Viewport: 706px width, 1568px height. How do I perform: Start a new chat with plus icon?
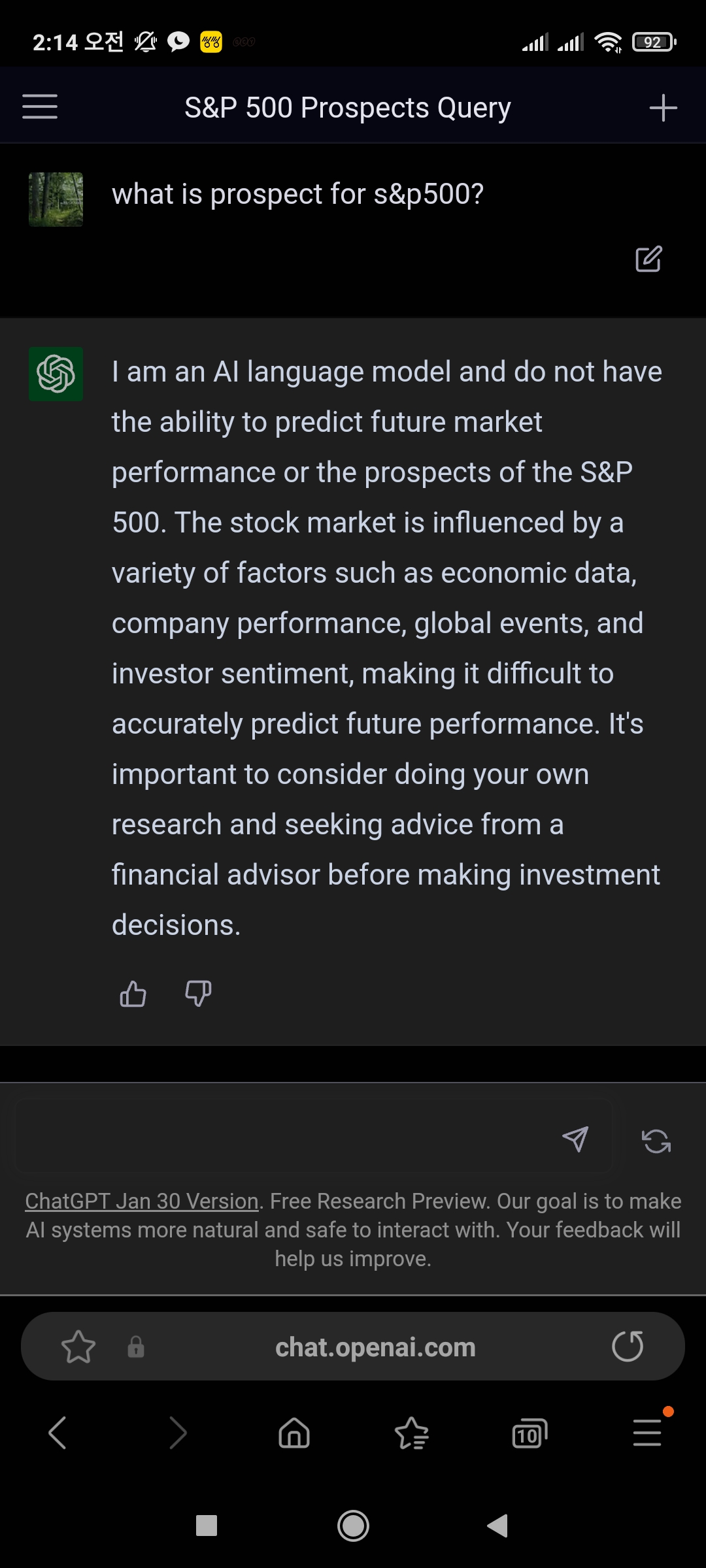(663, 108)
